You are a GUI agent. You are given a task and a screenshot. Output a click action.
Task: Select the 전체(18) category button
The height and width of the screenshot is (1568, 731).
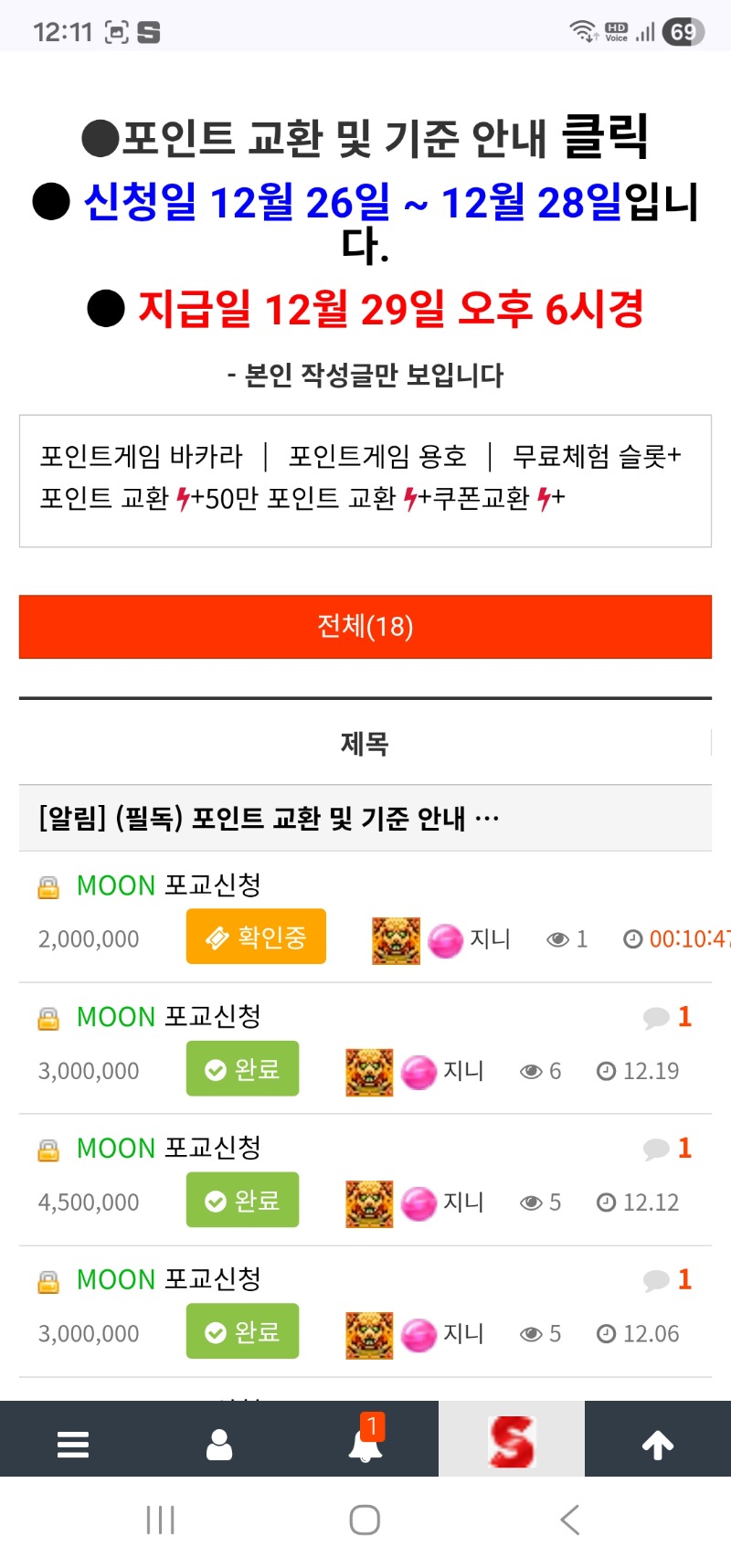pos(365,627)
